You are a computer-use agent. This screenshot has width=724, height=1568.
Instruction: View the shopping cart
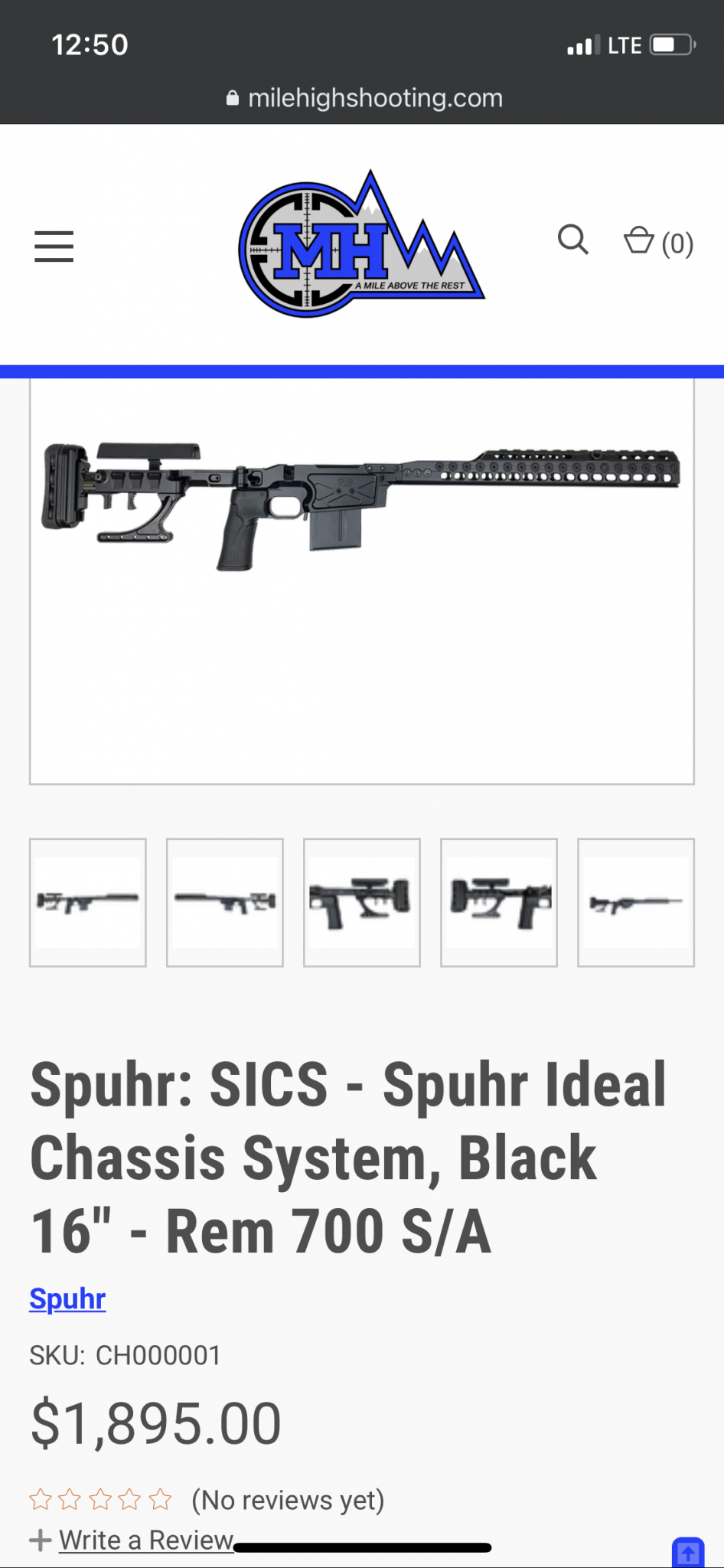[657, 243]
